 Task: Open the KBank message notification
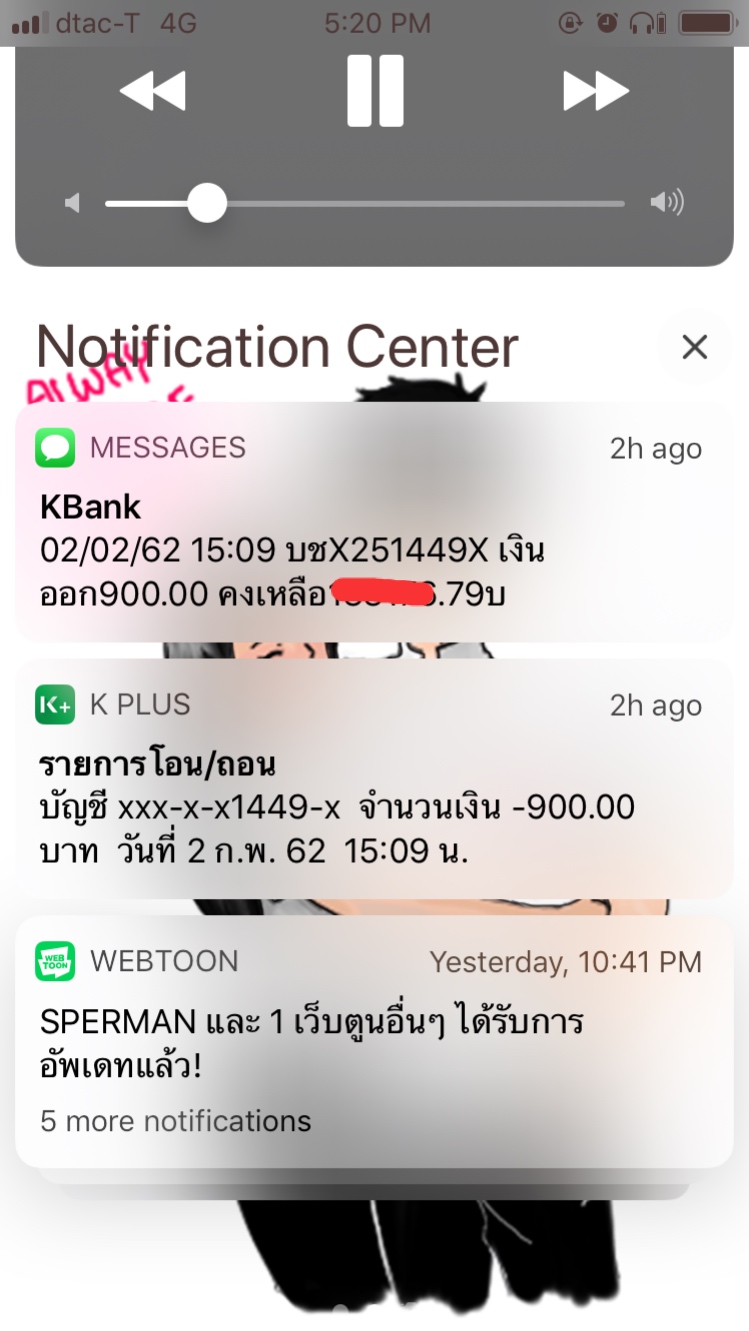click(374, 522)
